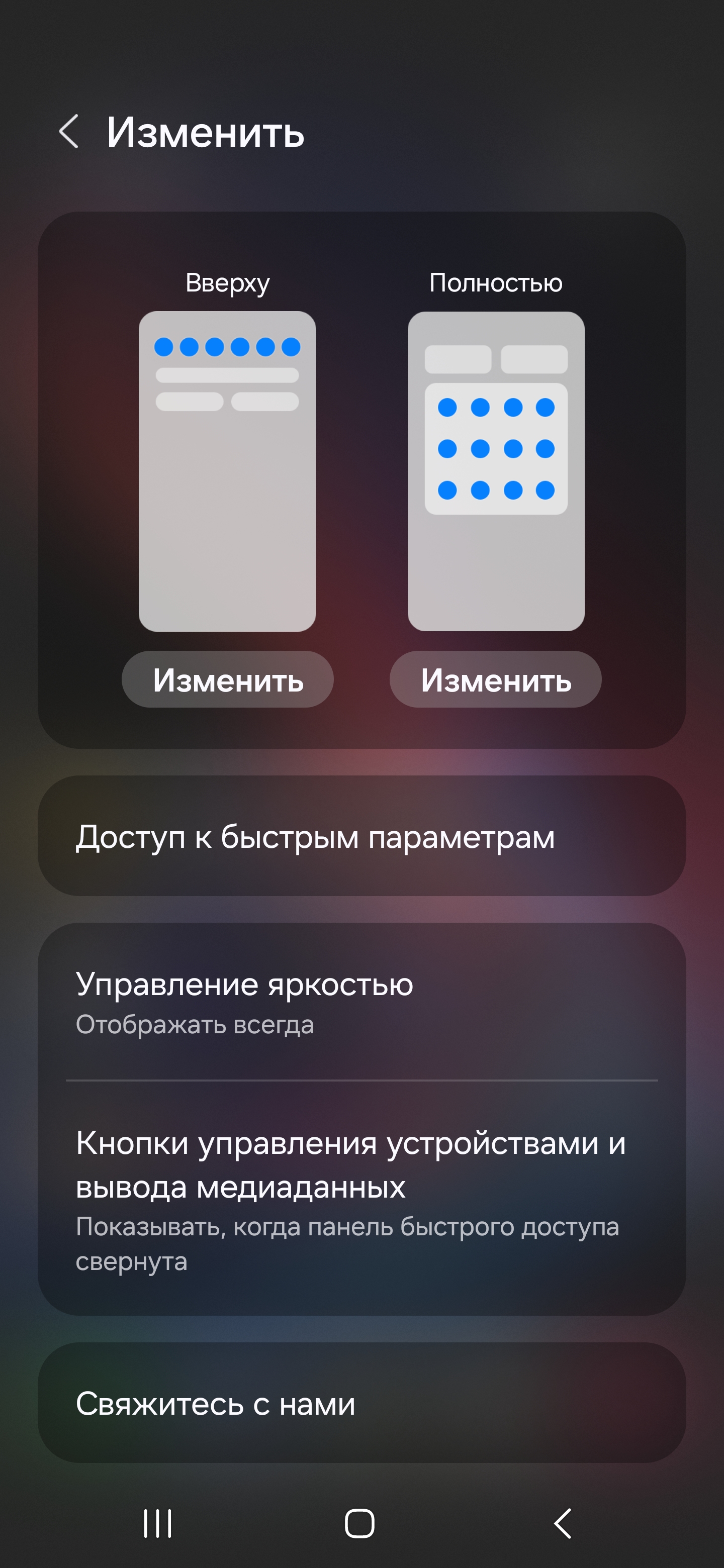The height and width of the screenshot is (1568, 724).
Task: Open Доступ к быстрым параметрам
Action: (361, 836)
